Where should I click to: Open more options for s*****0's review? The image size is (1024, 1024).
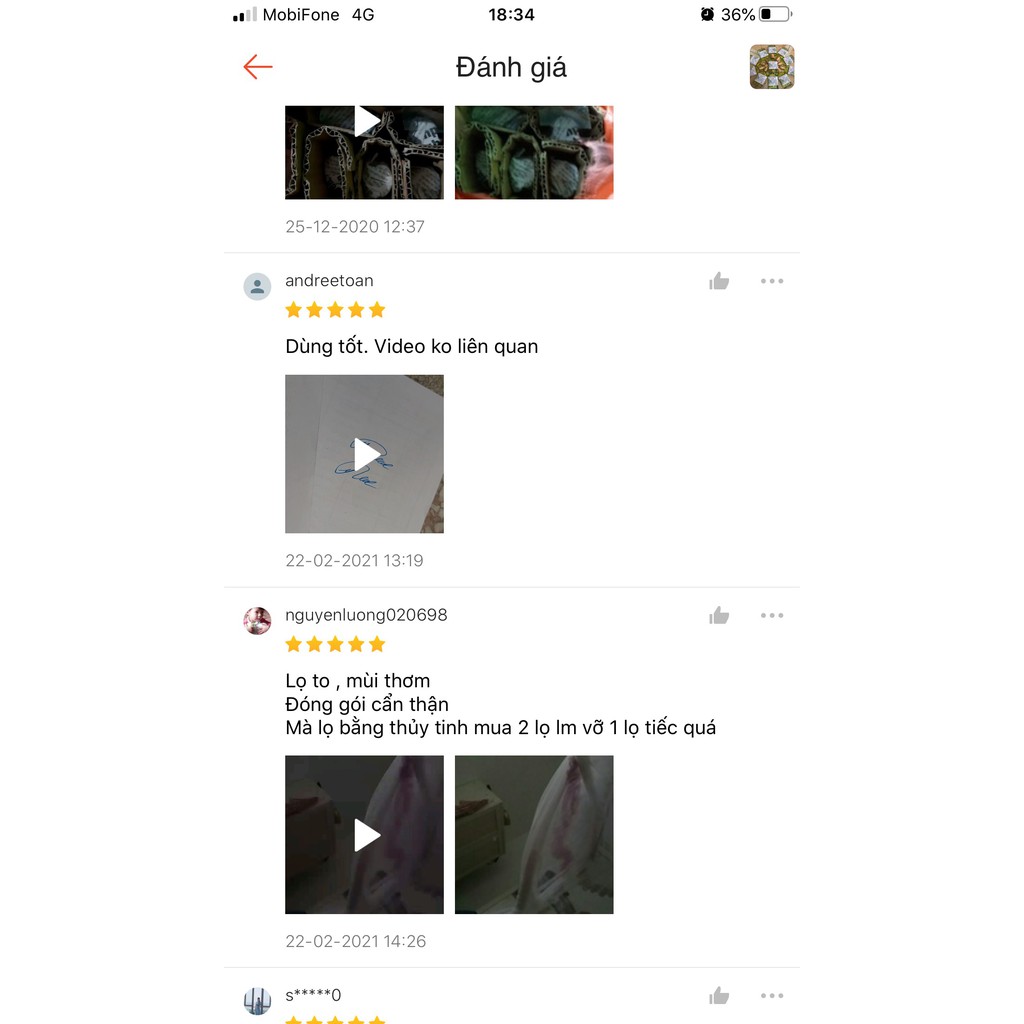coord(771,996)
